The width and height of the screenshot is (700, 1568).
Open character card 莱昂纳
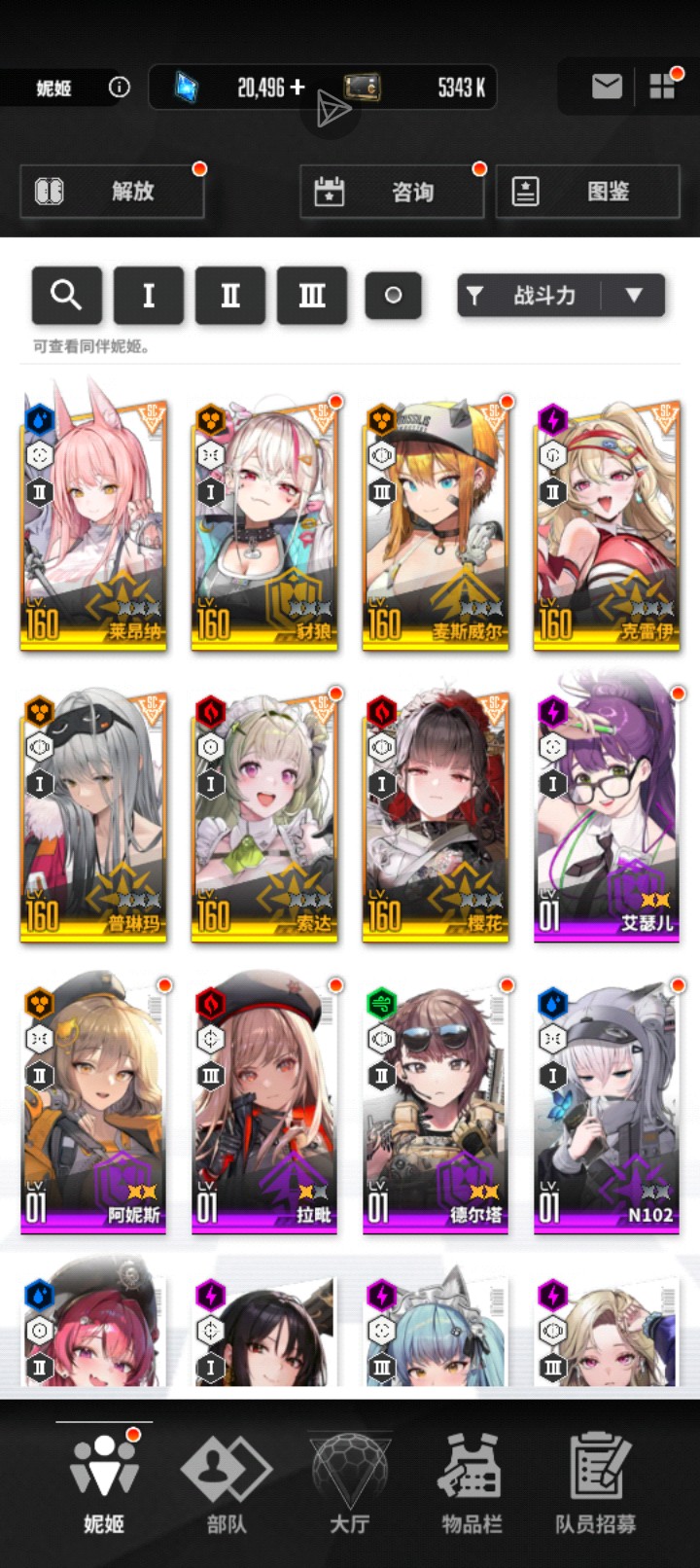click(x=93, y=523)
